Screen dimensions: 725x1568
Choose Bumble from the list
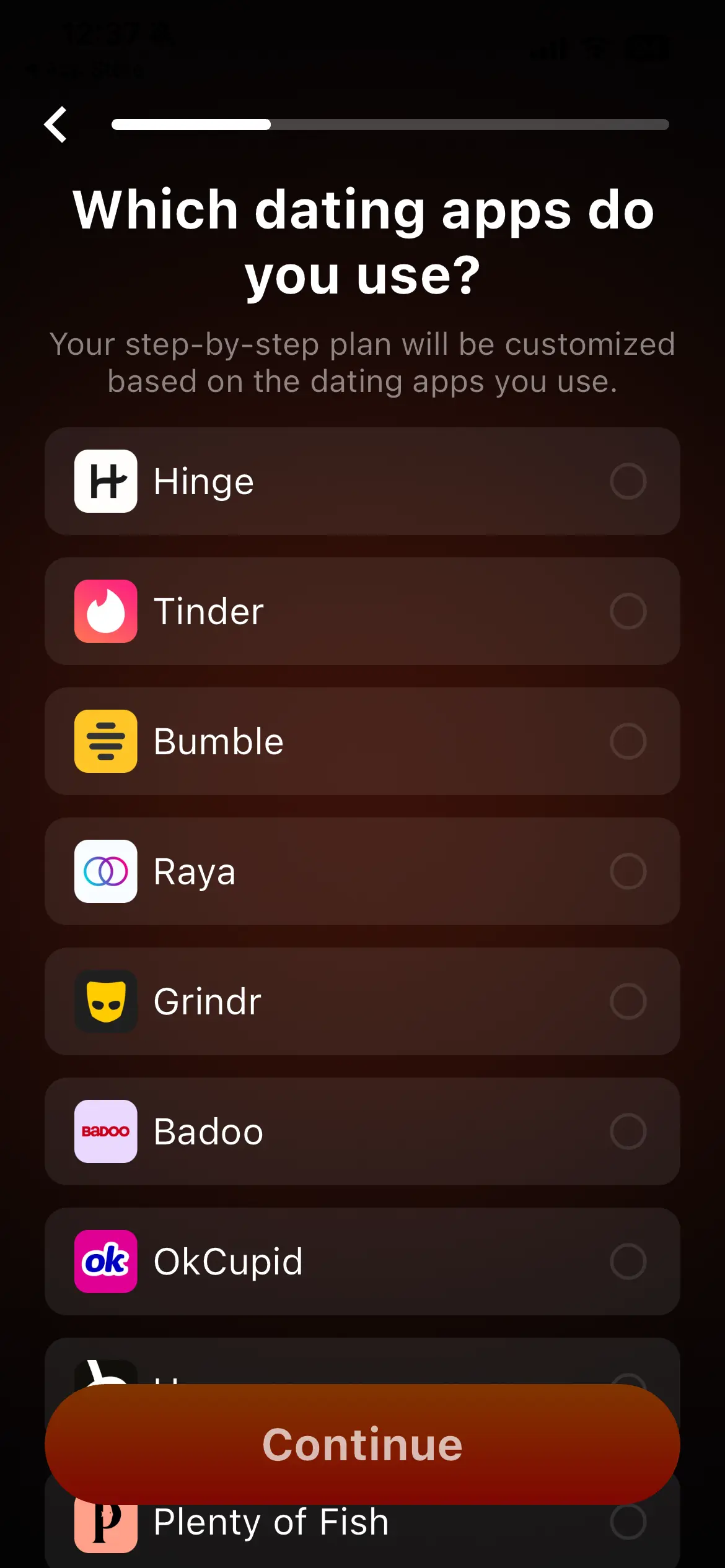pos(362,741)
